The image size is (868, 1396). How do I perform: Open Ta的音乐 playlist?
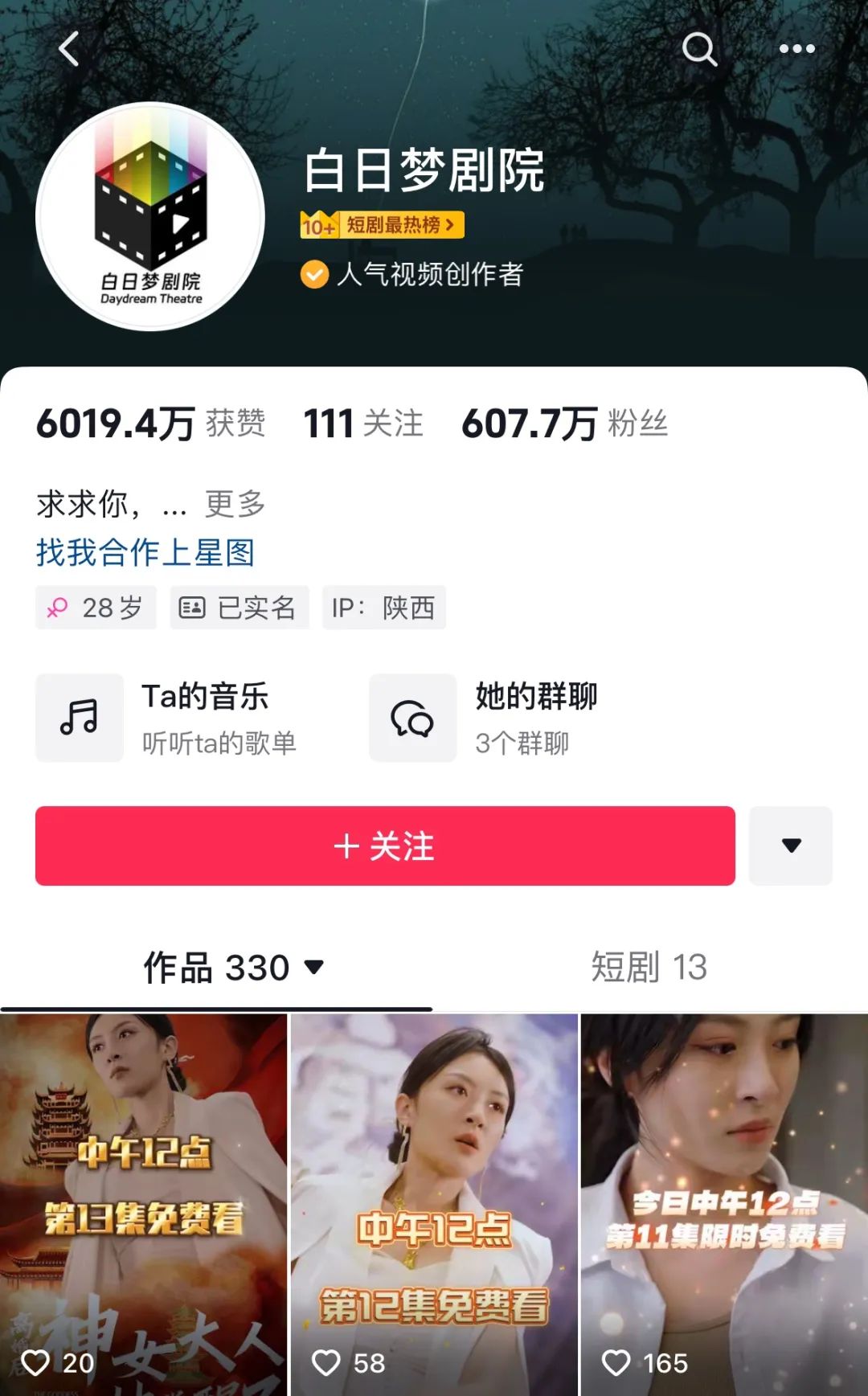coord(167,718)
